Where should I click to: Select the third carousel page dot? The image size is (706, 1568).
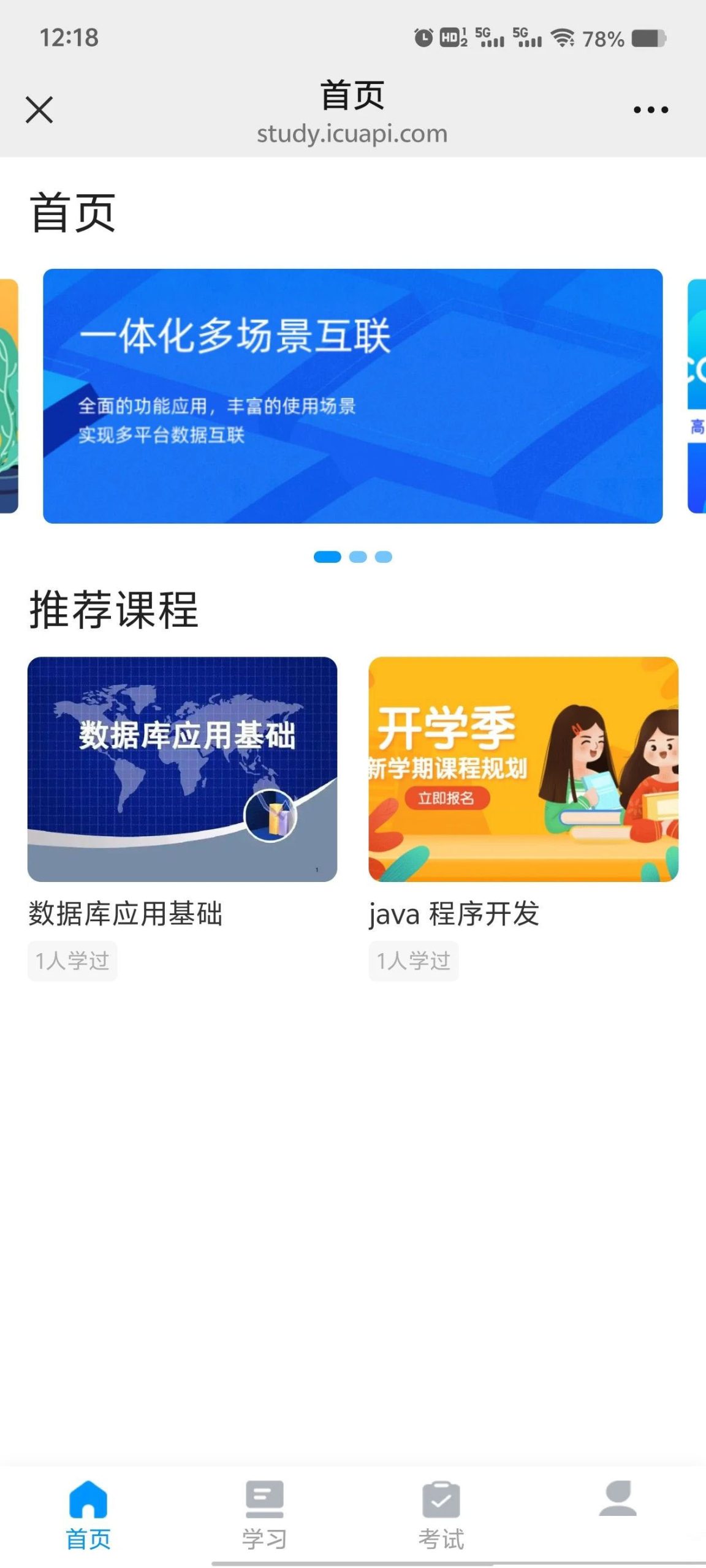tap(384, 557)
